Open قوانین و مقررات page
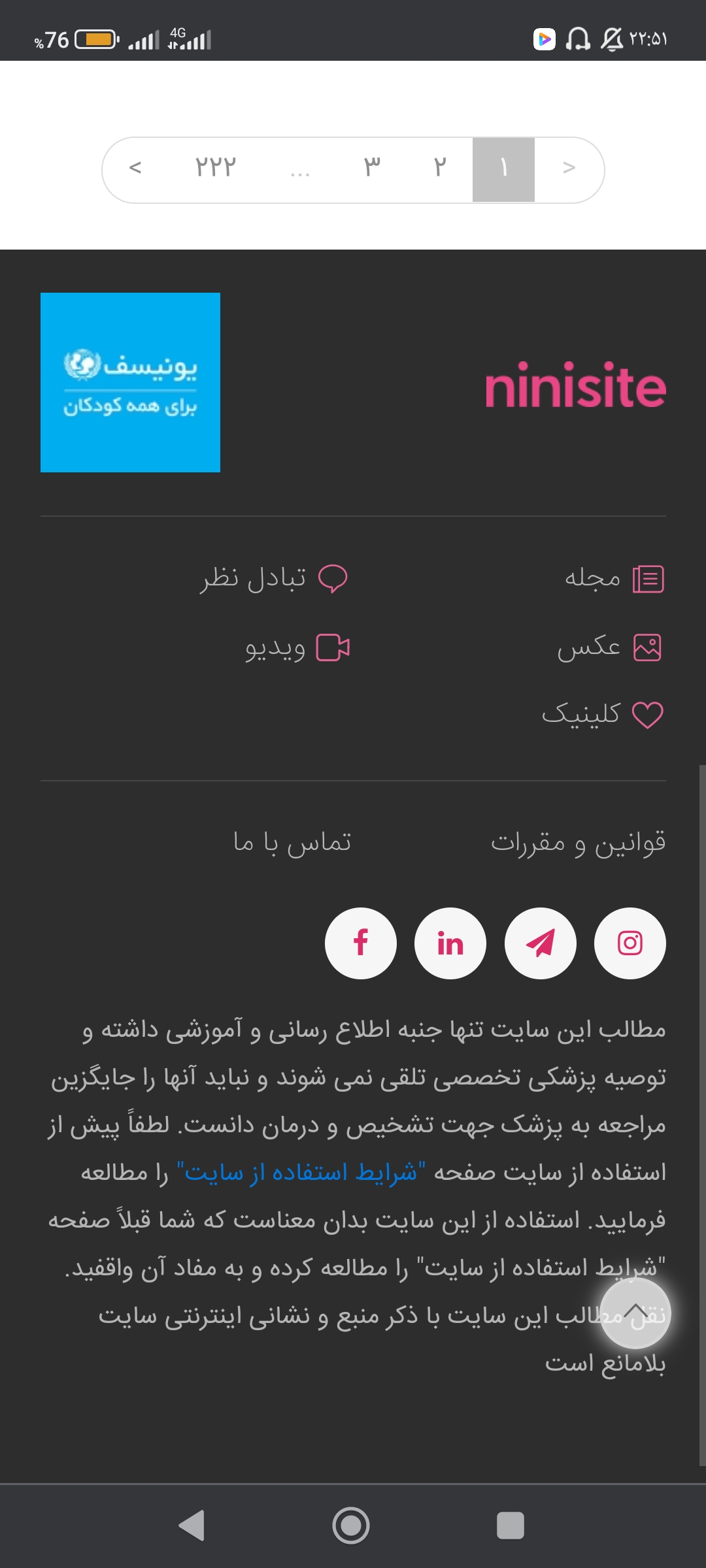The image size is (706, 1568). point(578,842)
